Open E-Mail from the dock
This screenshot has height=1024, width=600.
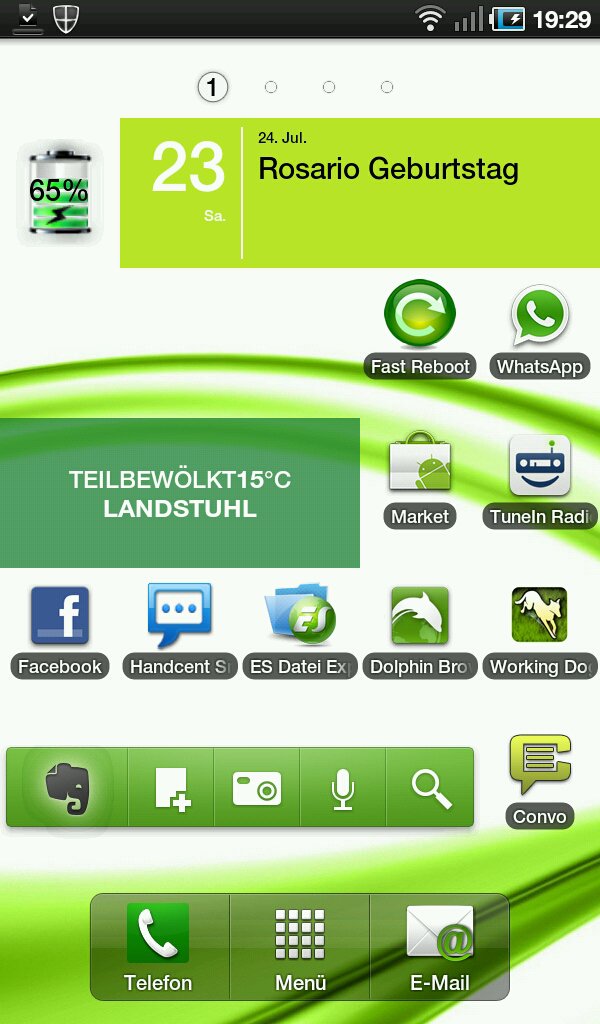pyautogui.click(x=439, y=947)
